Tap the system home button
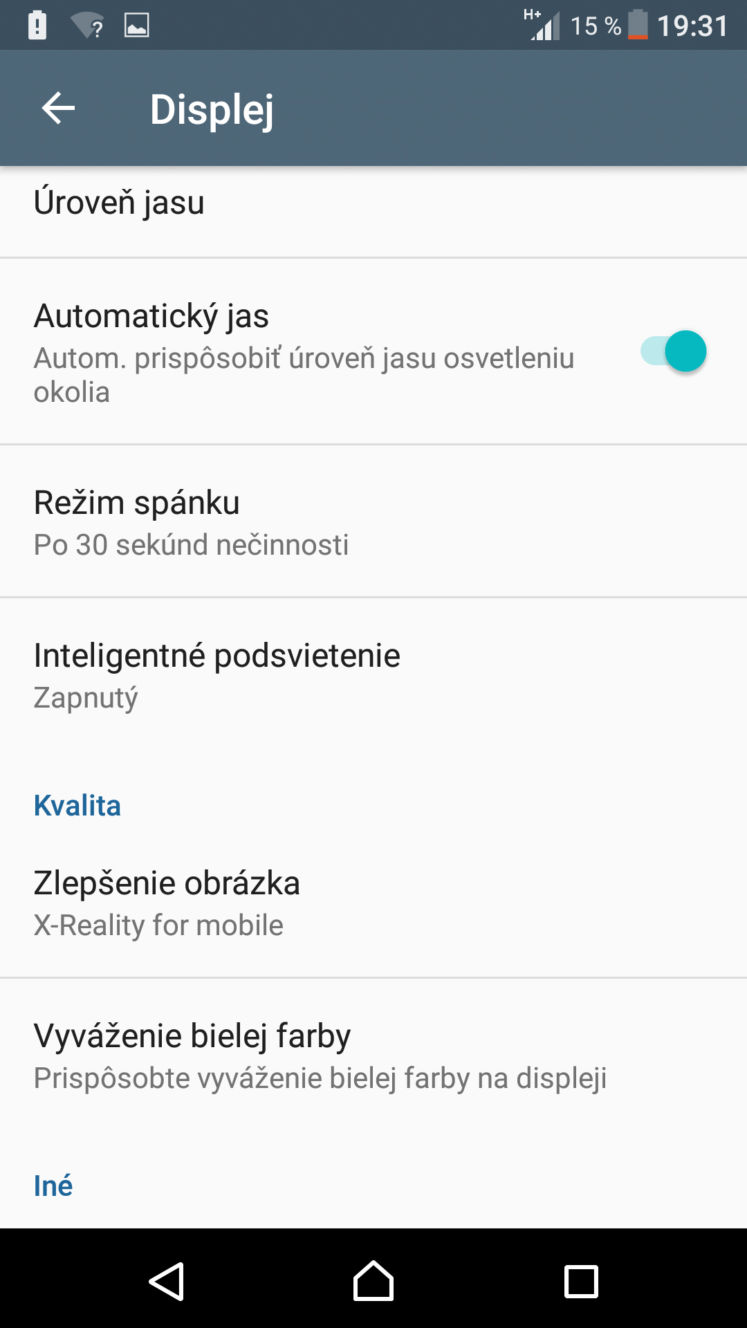 373,1280
